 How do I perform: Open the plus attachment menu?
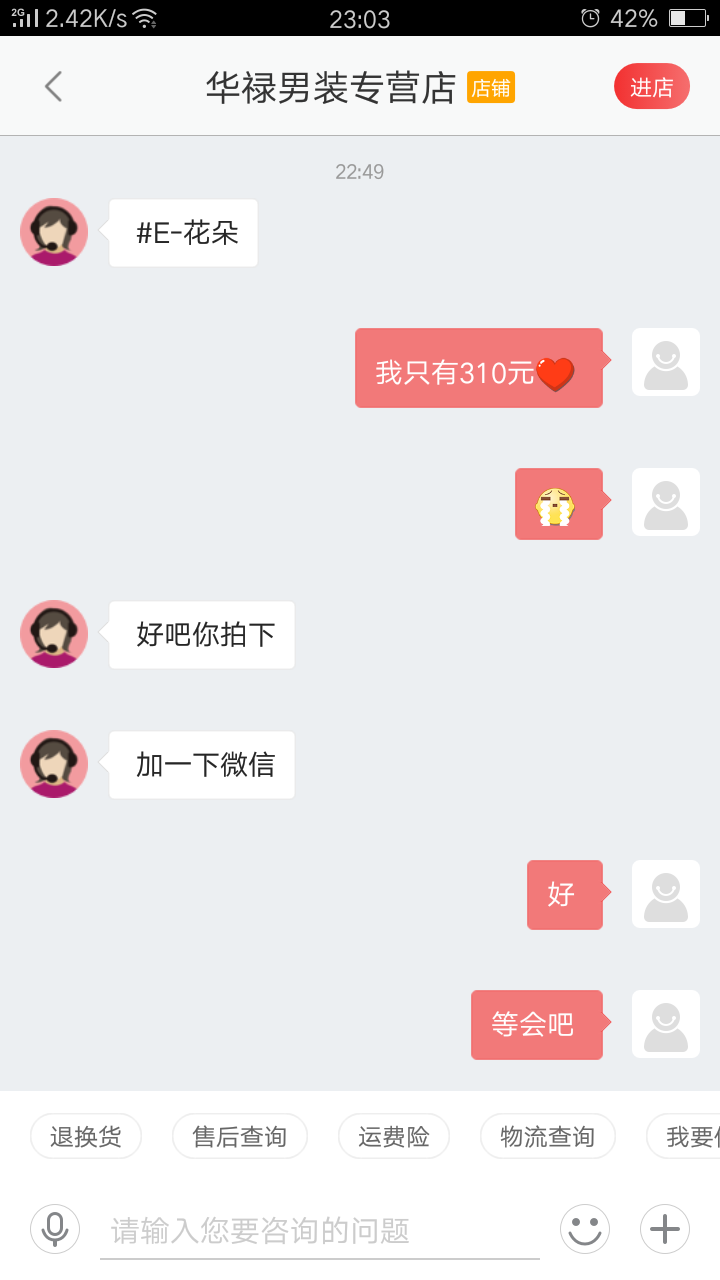665,1229
